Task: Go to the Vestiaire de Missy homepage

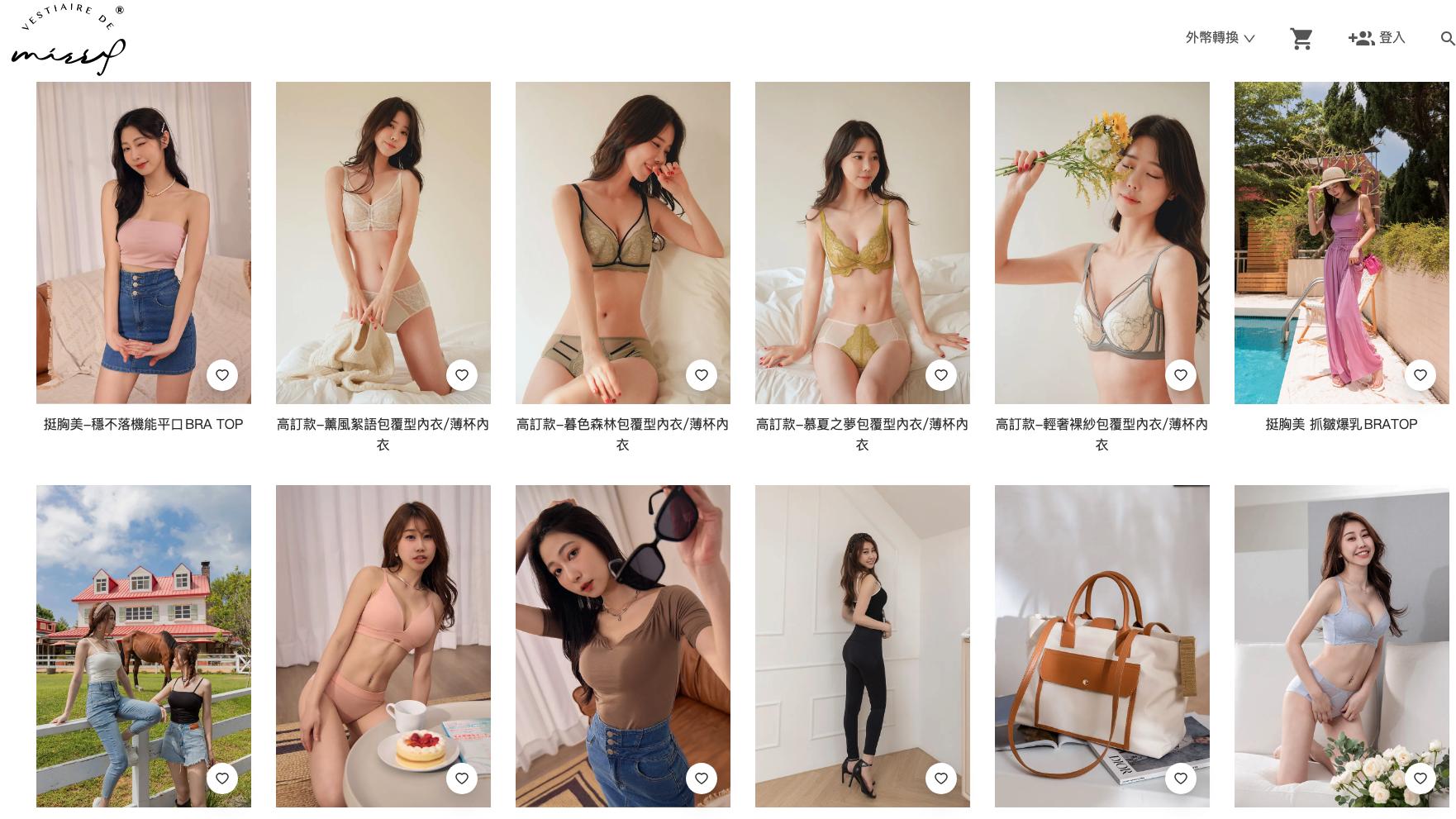Action: point(69,40)
